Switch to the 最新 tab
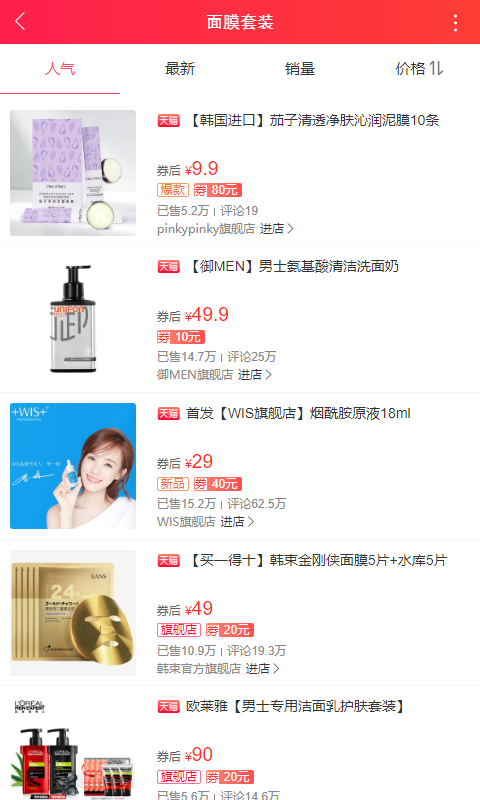 [180, 68]
